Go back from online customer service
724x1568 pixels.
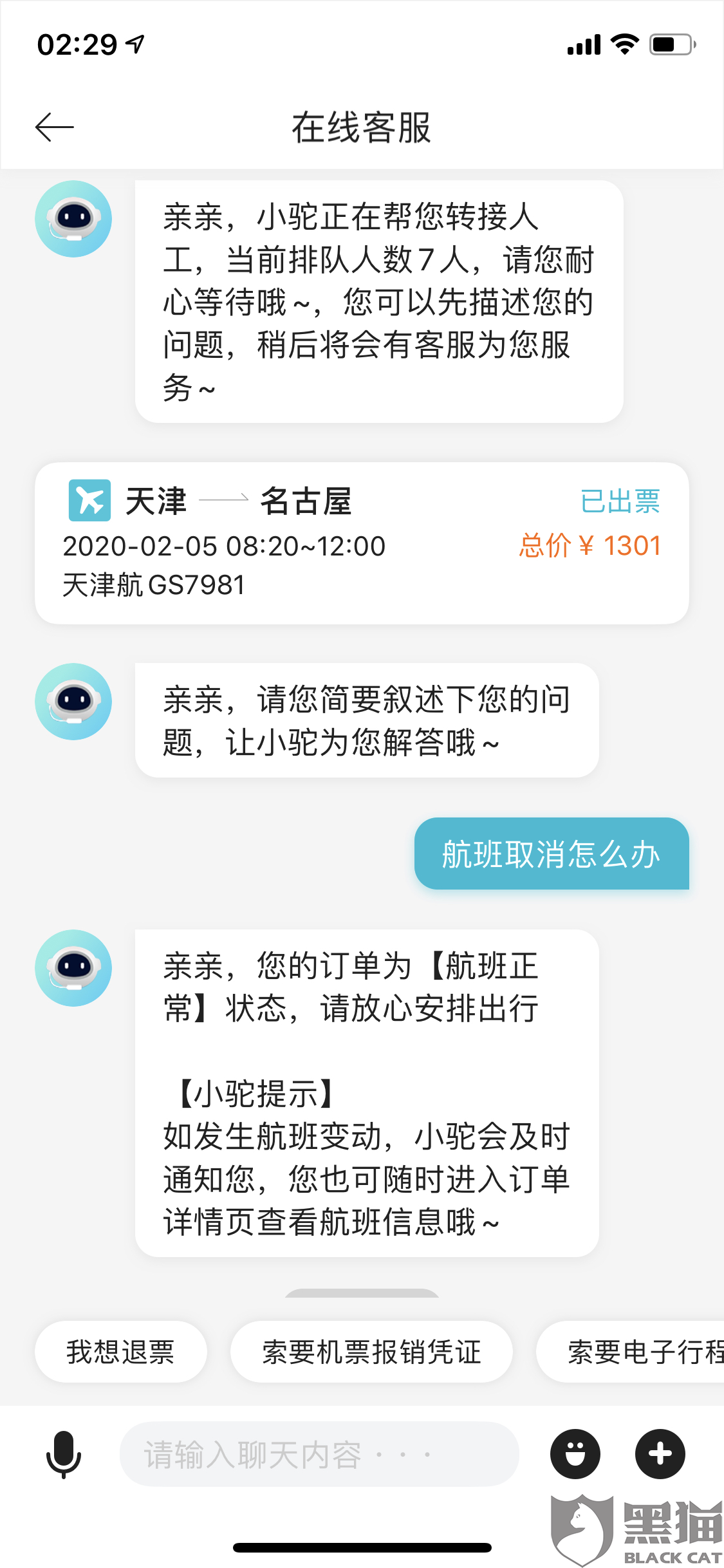pyautogui.click(x=55, y=127)
